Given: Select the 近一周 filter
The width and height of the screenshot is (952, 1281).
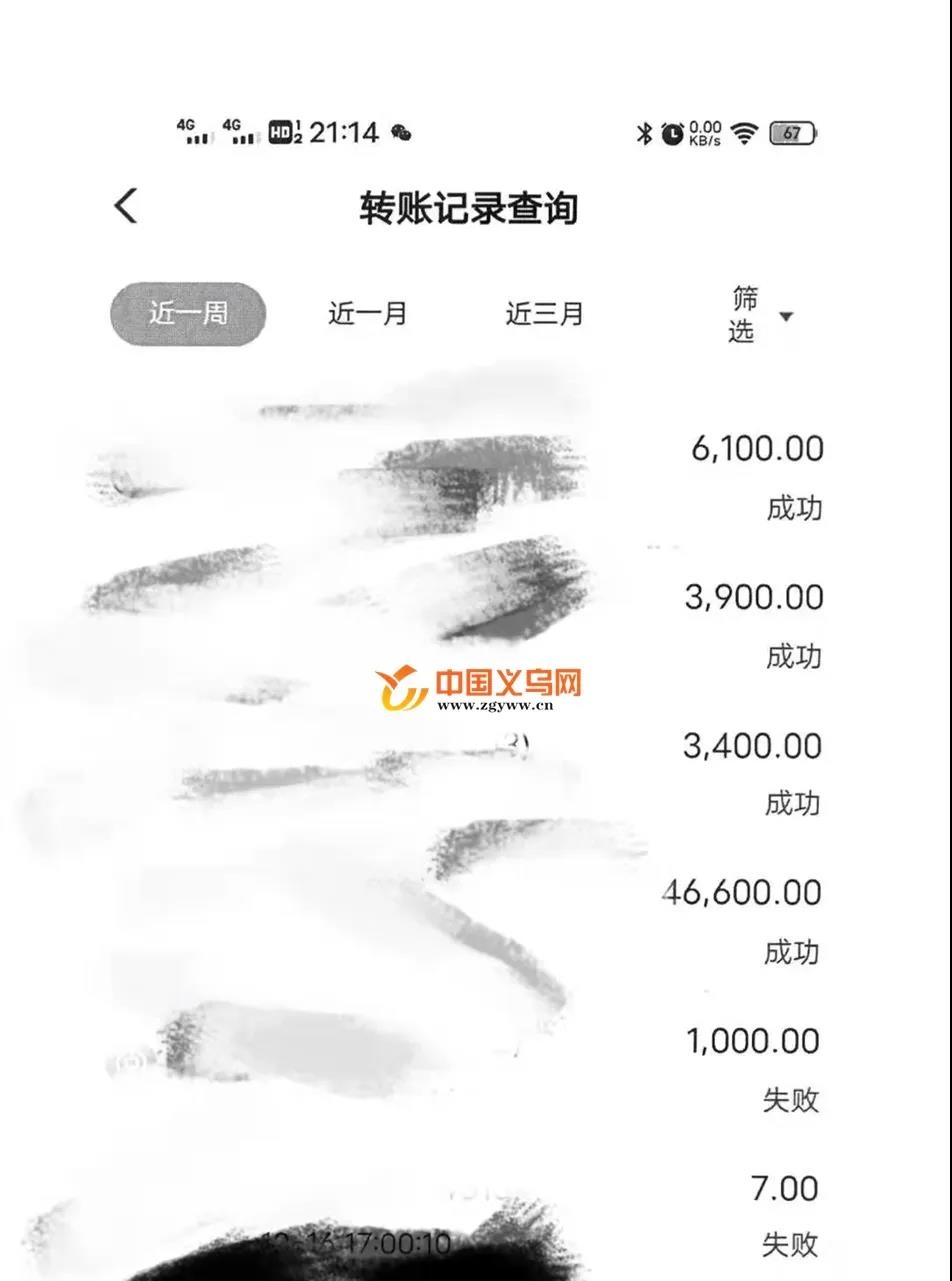Looking at the screenshot, I should pos(188,314).
